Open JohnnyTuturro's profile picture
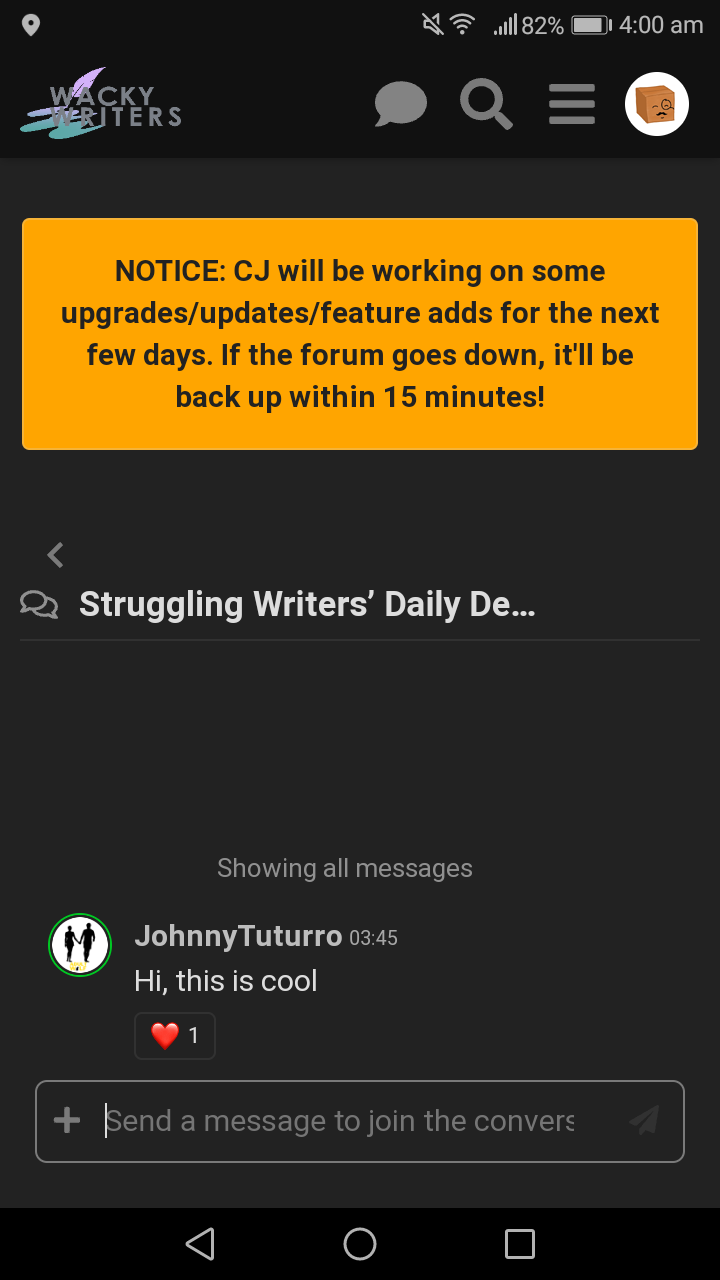Viewport: 720px width, 1280px height. pos(80,945)
